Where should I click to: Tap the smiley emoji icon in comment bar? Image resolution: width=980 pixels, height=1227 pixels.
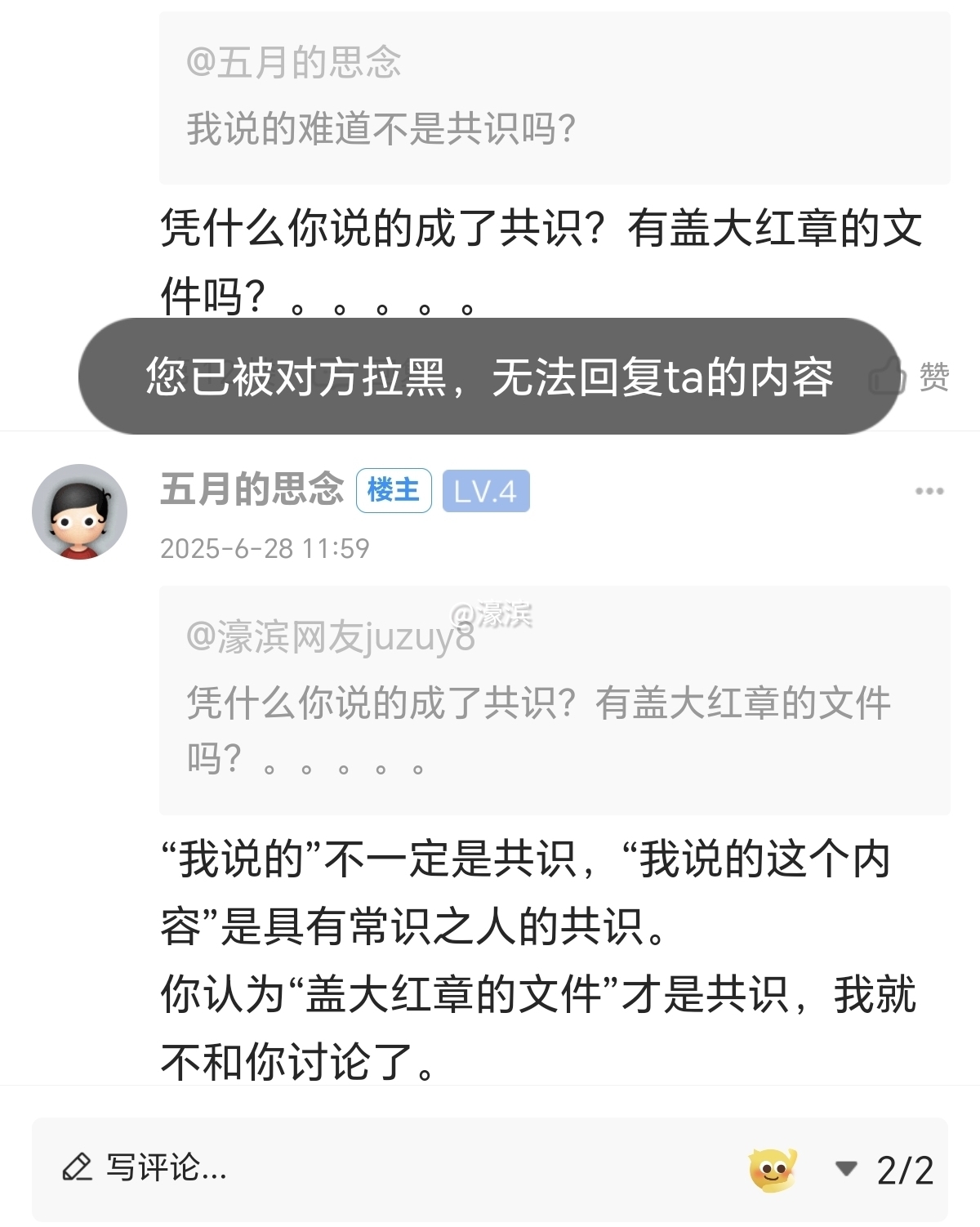click(x=771, y=1170)
